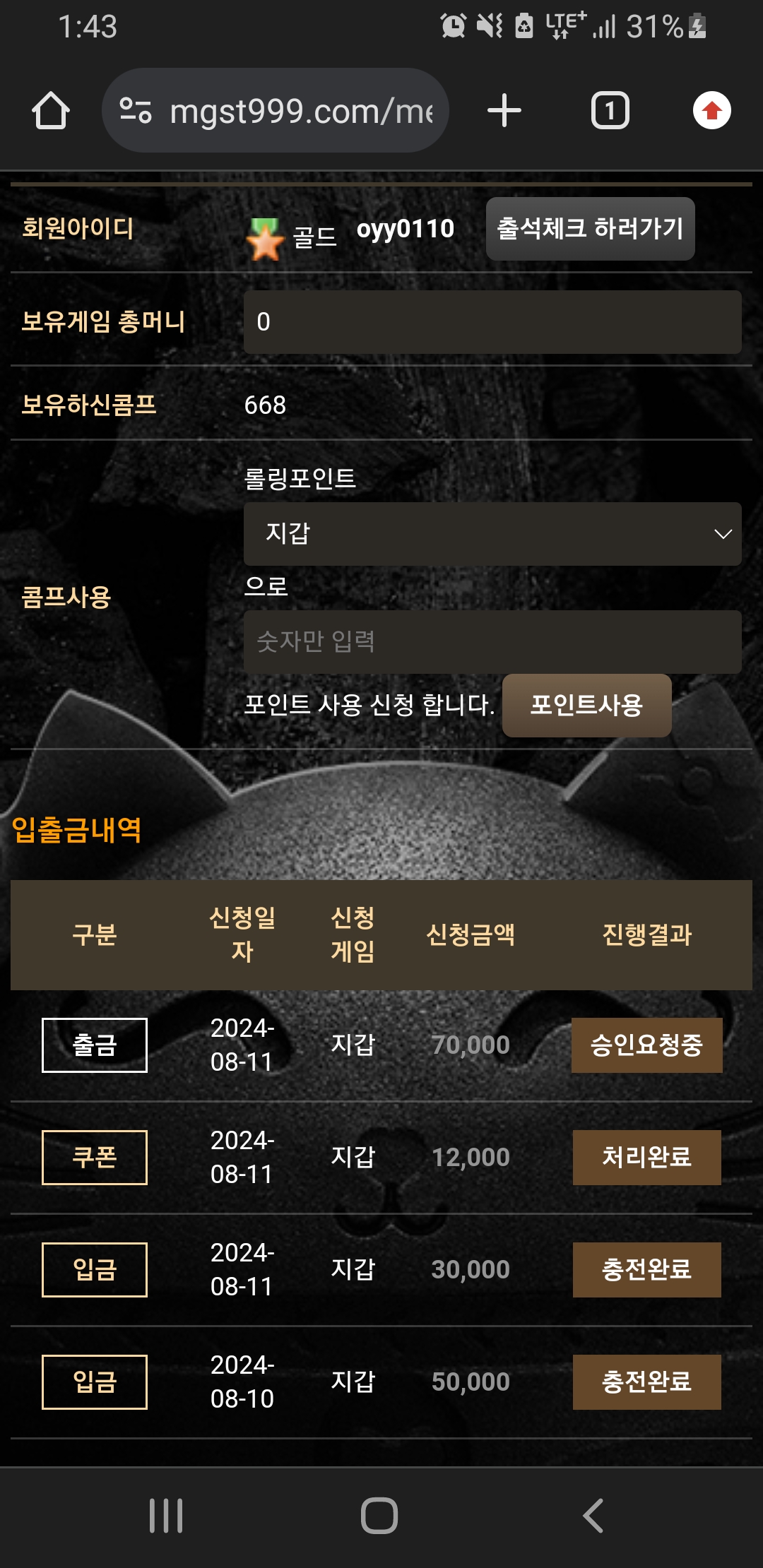Image resolution: width=763 pixels, height=1568 pixels.
Task: Go back with the system back button
Action: 593,1516
